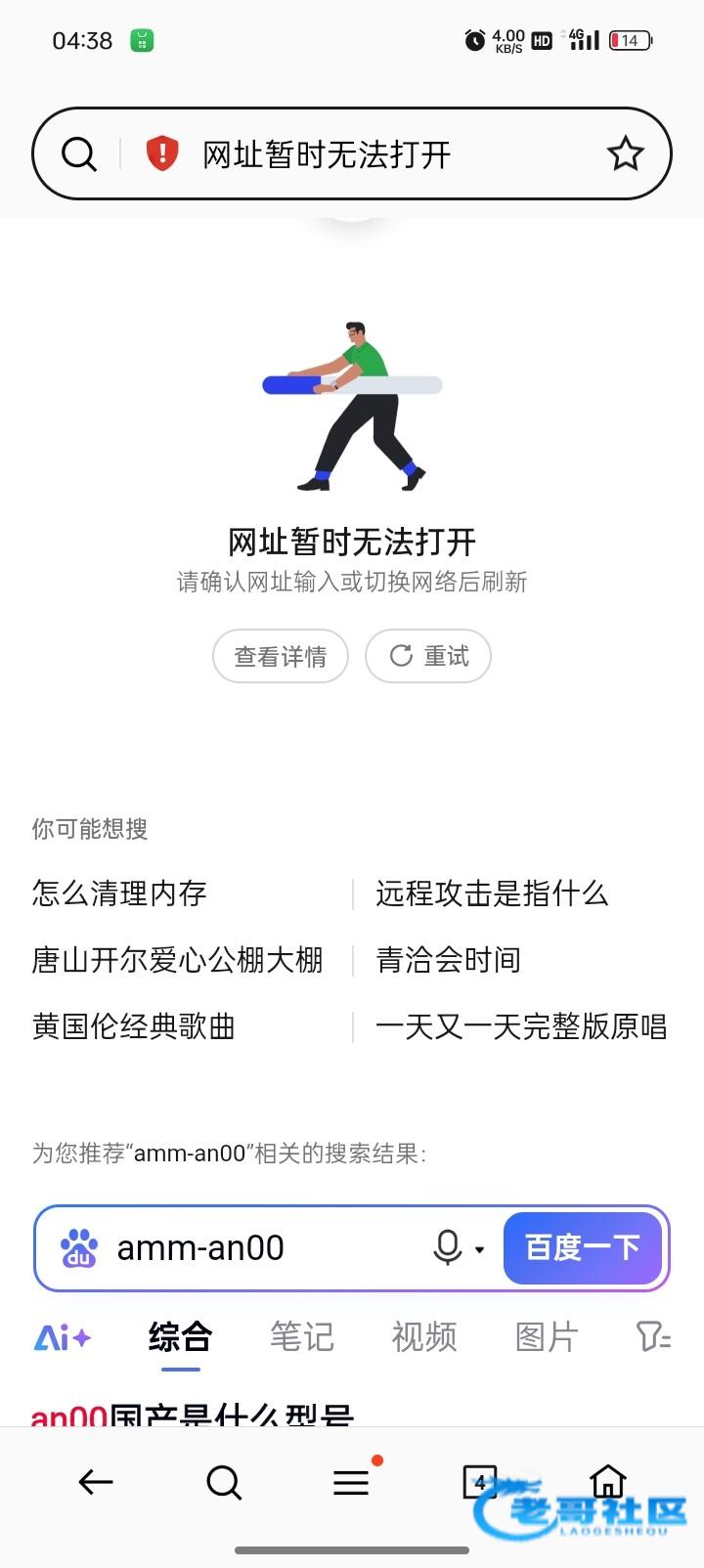Open 查看详情 error details
The image size is (704, 1568).
click(x=281, y=656)
